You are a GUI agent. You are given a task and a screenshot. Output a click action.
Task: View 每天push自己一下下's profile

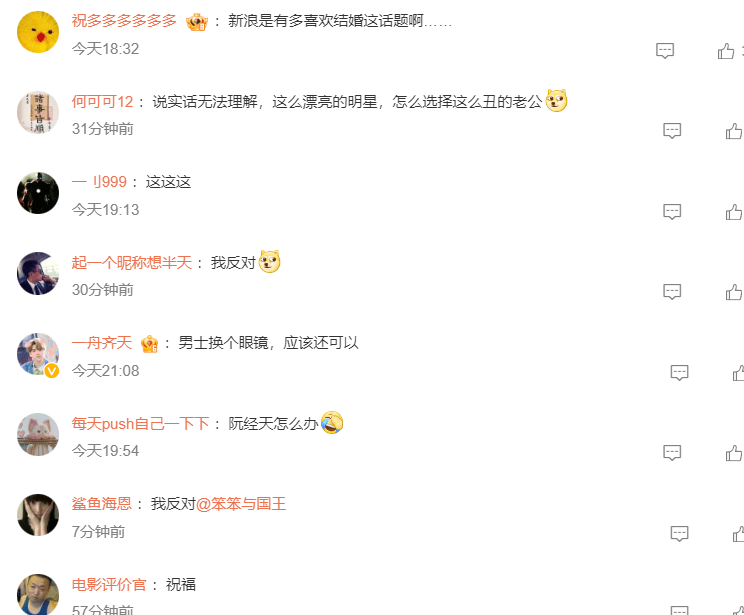pos(141,423)
